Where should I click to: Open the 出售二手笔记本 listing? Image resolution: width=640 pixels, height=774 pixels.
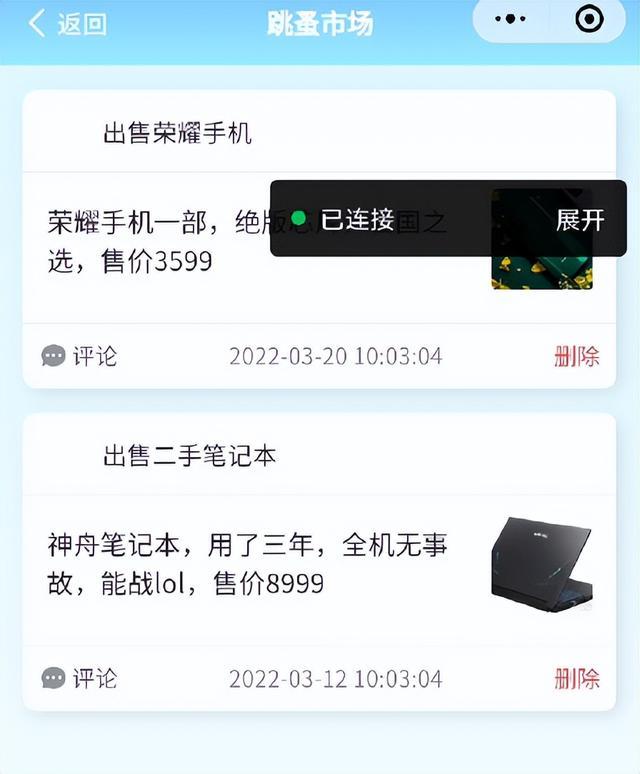pos(189,456)
